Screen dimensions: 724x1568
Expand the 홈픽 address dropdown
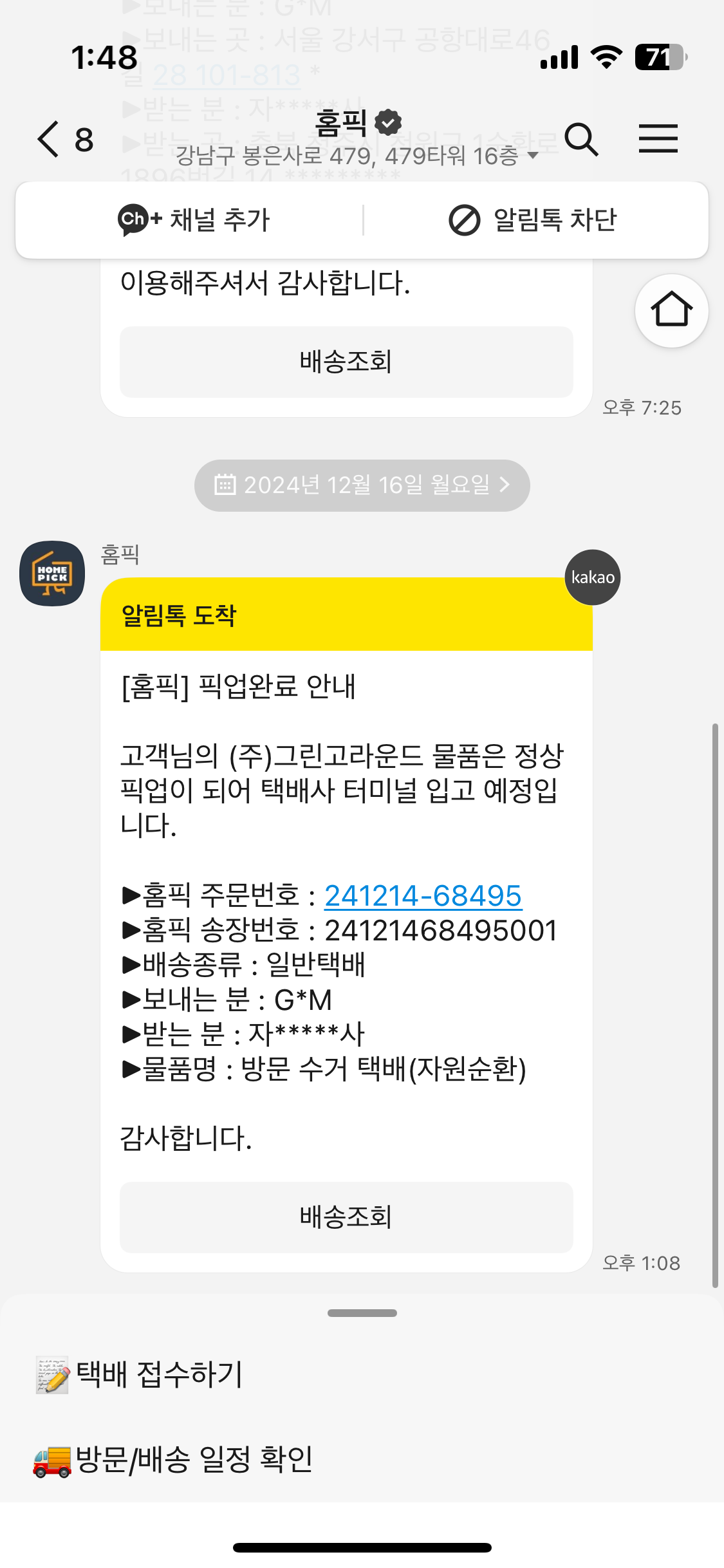[x=532, y=156]
